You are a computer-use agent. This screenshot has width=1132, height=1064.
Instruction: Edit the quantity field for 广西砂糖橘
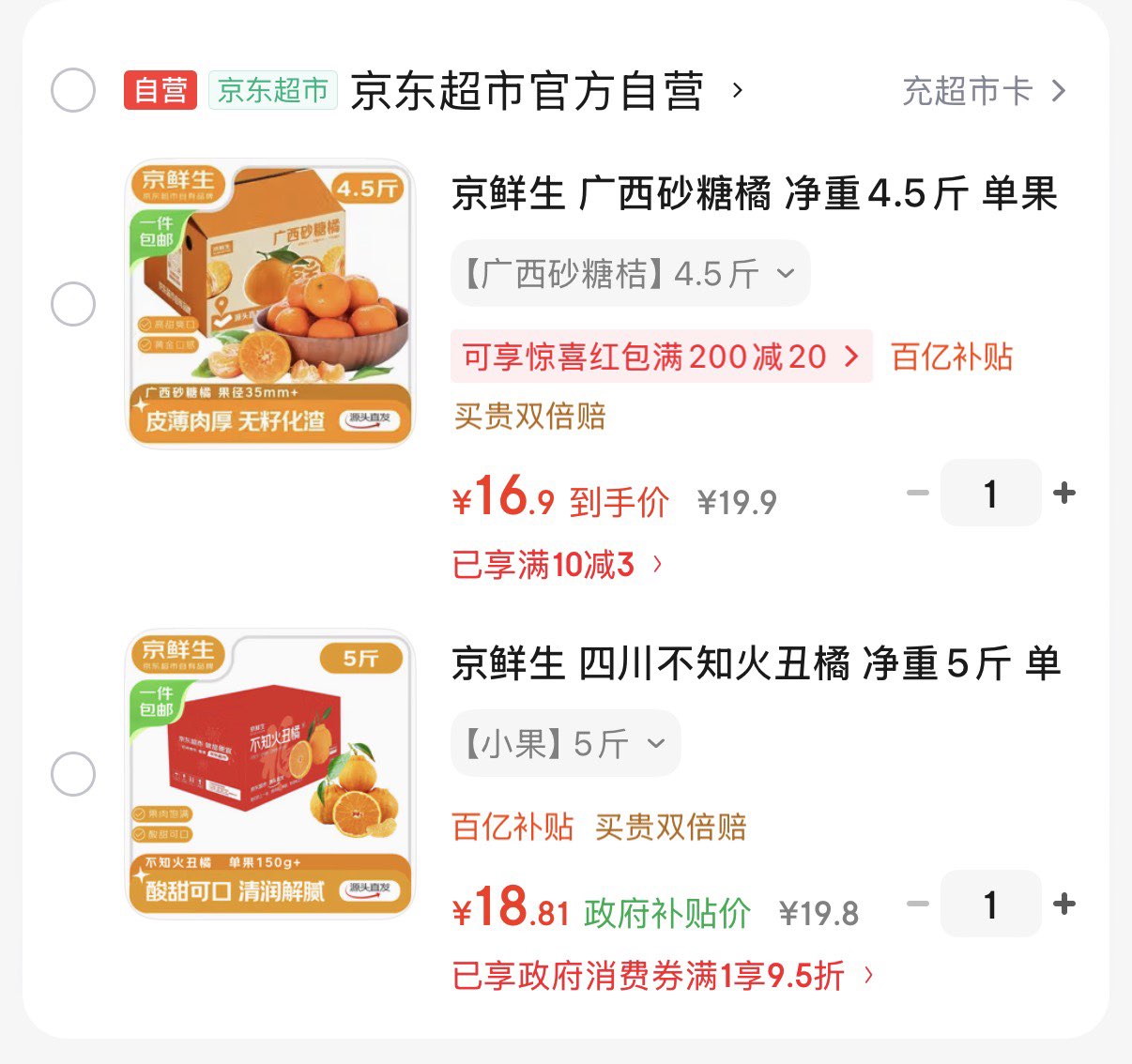(990, 494)
